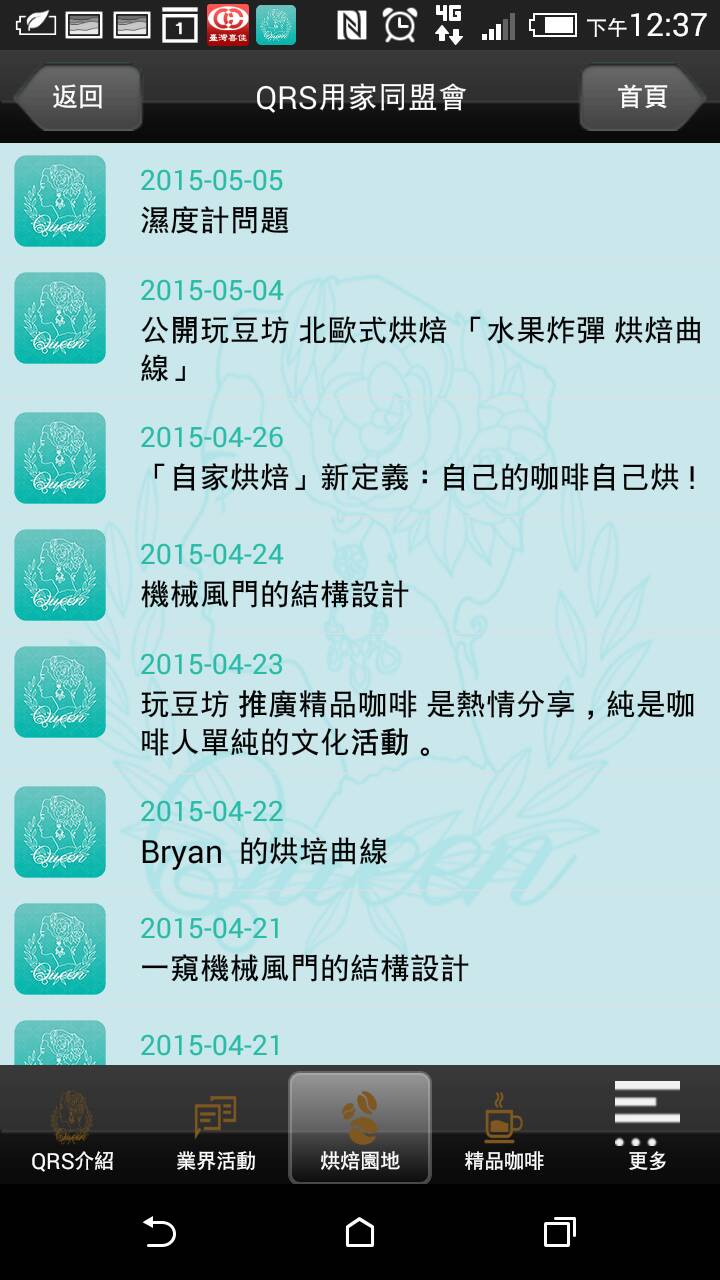Open the 濕度計問題 post

[x=360, y=201]
